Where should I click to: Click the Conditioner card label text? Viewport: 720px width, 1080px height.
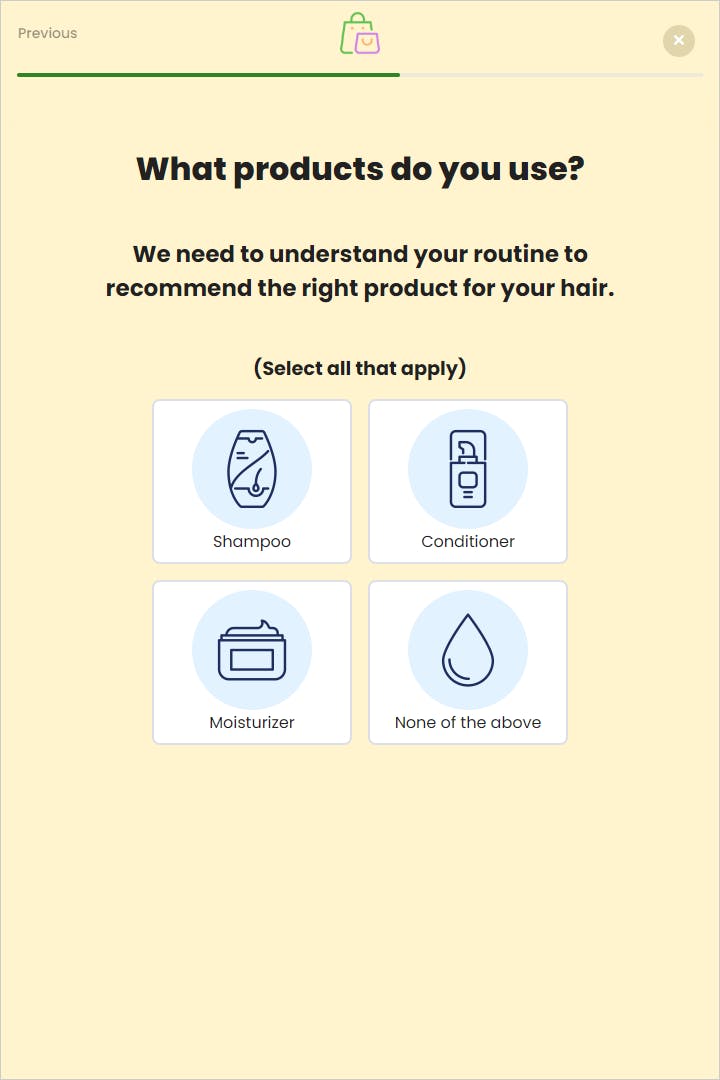pyautogui.click(x=468, y=541)
